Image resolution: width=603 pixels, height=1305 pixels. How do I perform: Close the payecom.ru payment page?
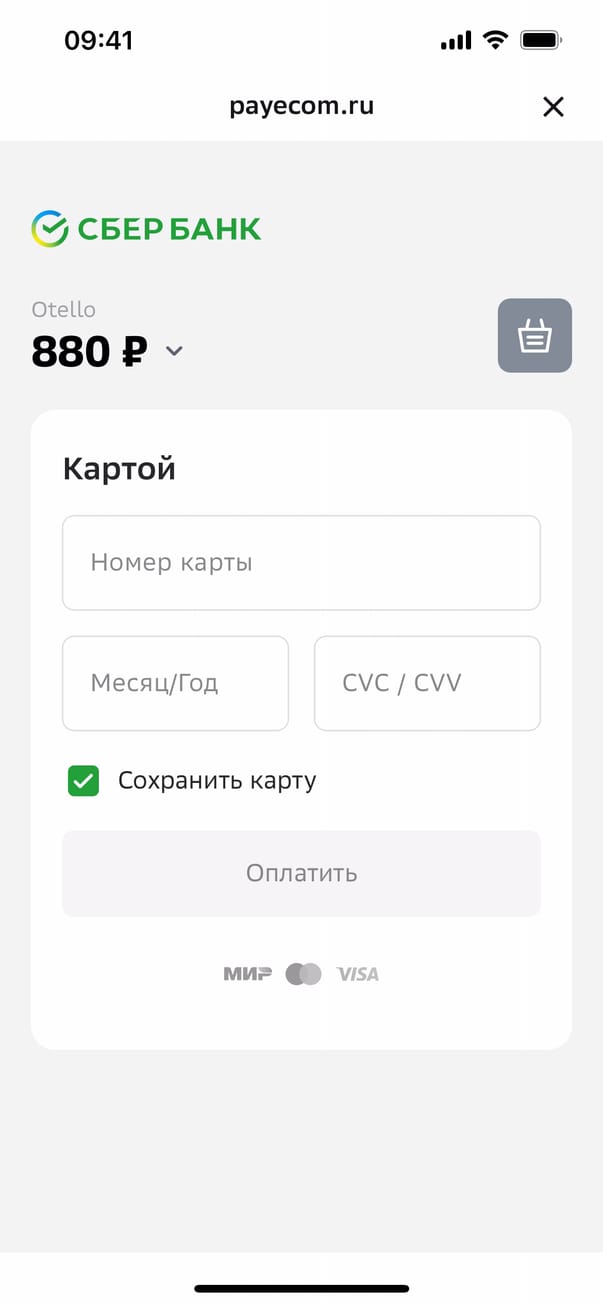553,107
